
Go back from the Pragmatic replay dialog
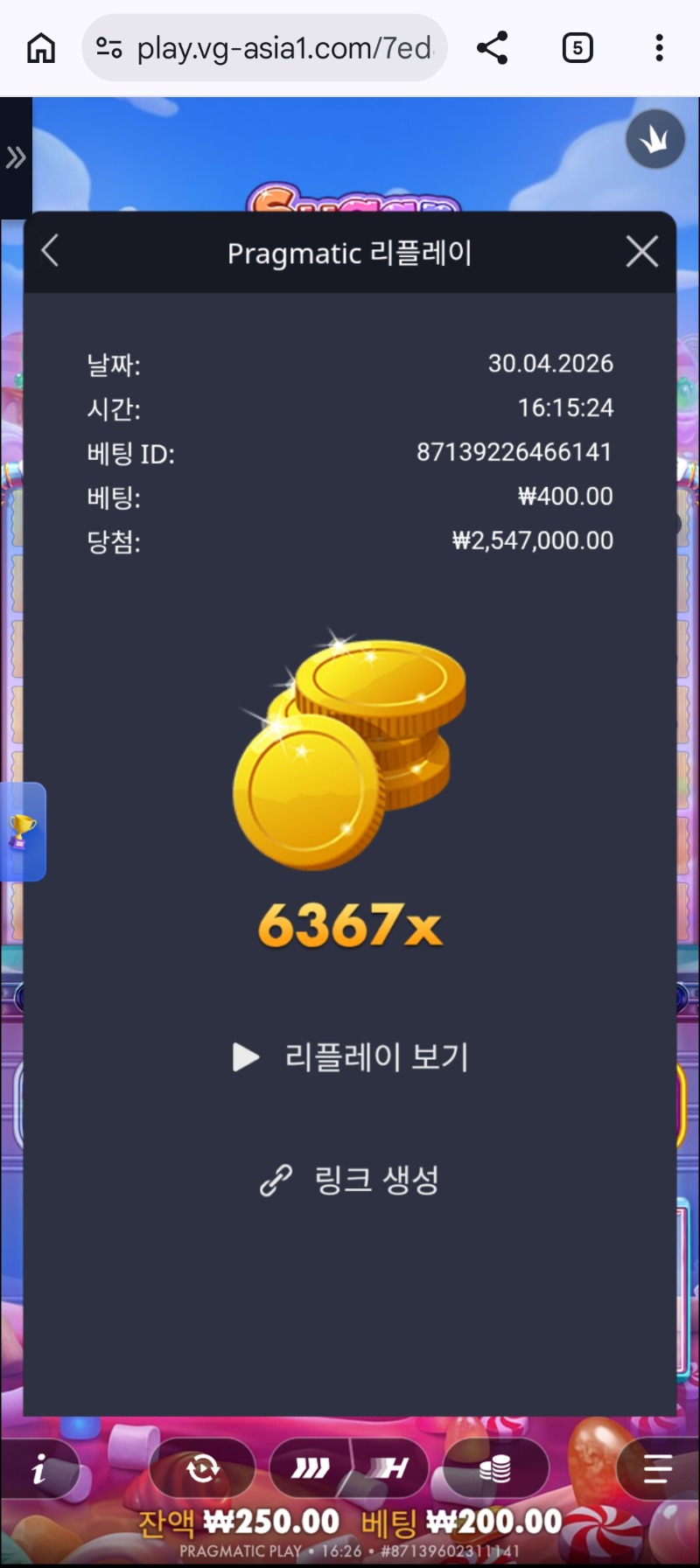pyautogui.click(x=51, y=252)
